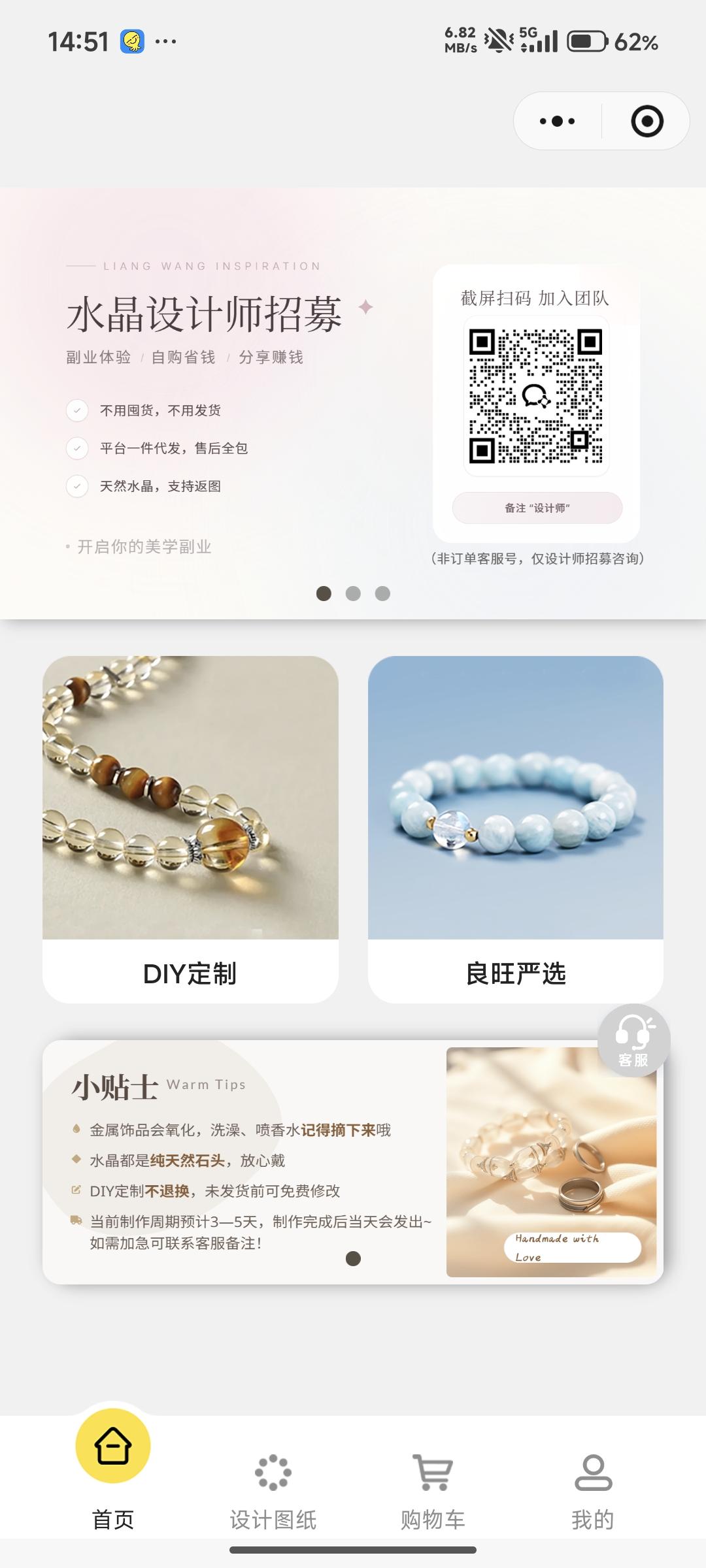Tap the checkmark beside 不用囤货，不用发货
This screenshot has height=1568, width=706.
click(x=78, y=411)
